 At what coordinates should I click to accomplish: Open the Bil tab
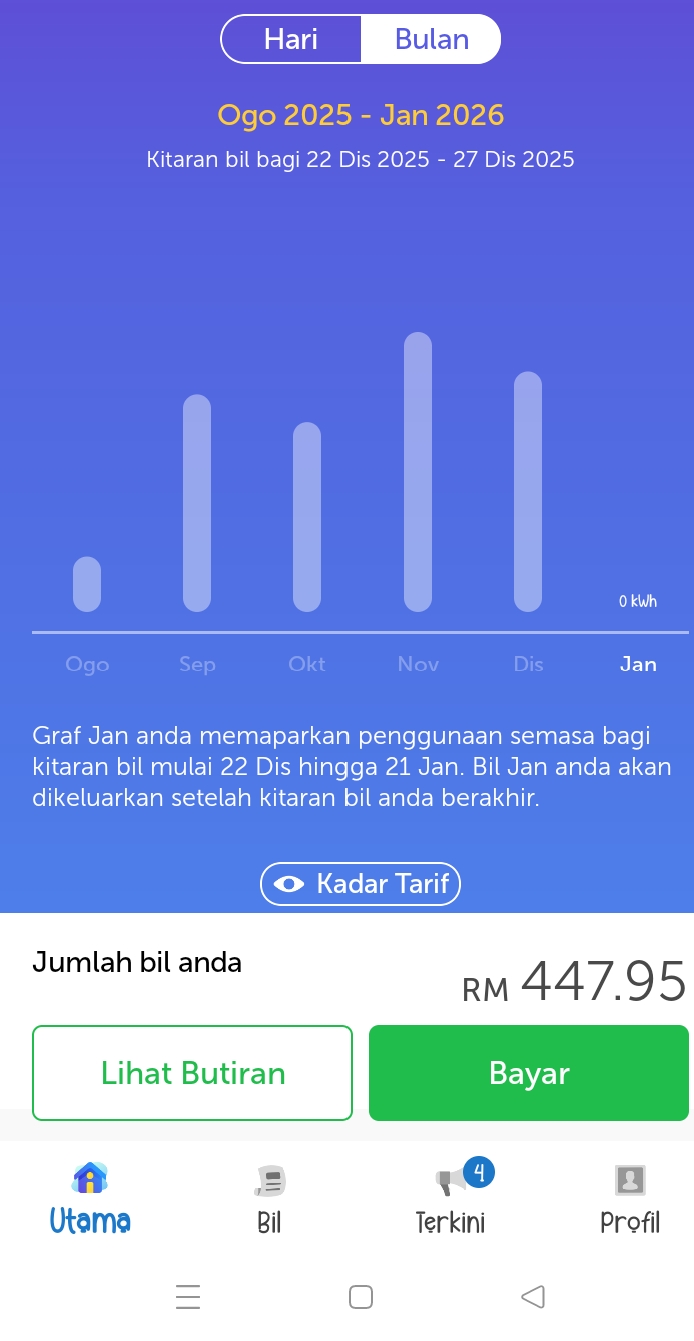[x=269, y=1198]
